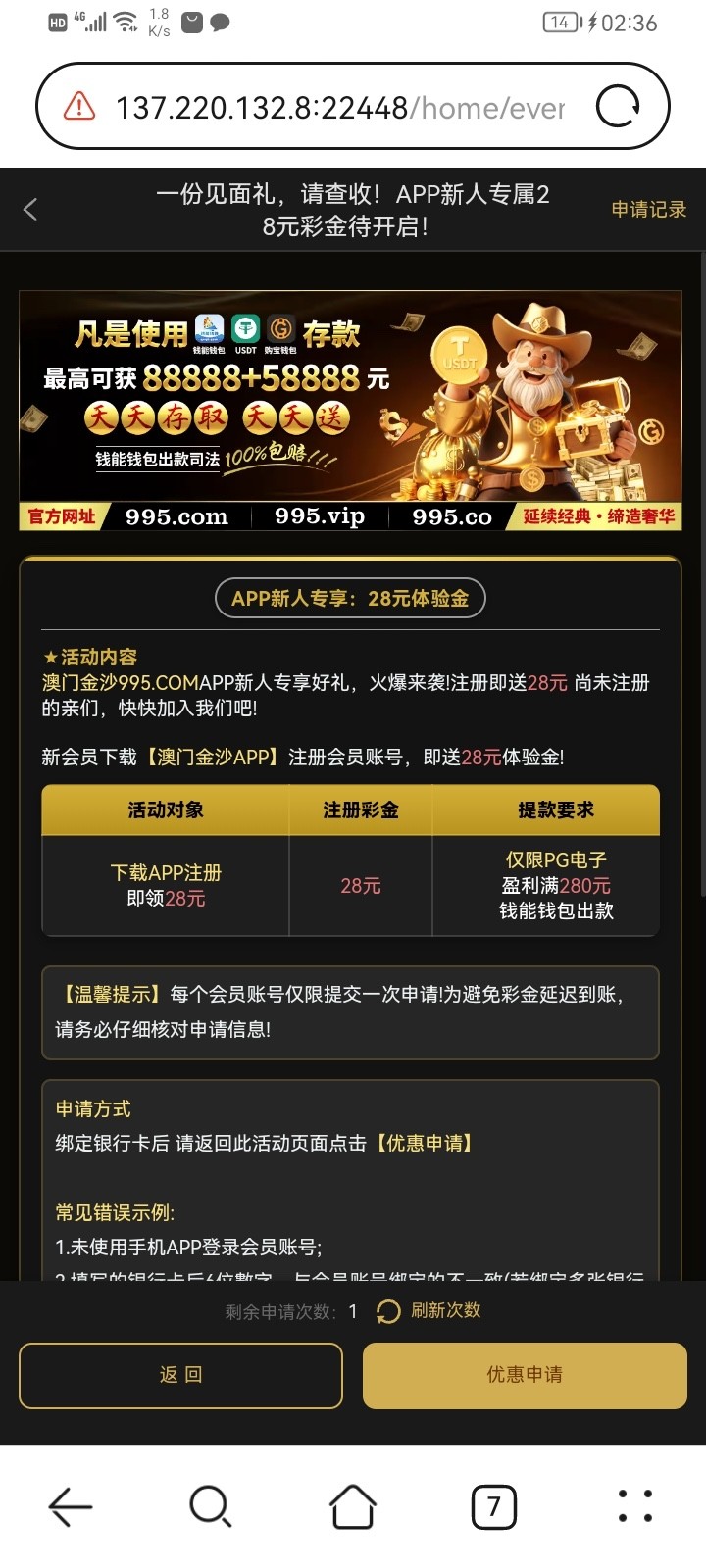The image size is (706, 1568).
Task: Go back using the header arrow
Action: [30, 209]
